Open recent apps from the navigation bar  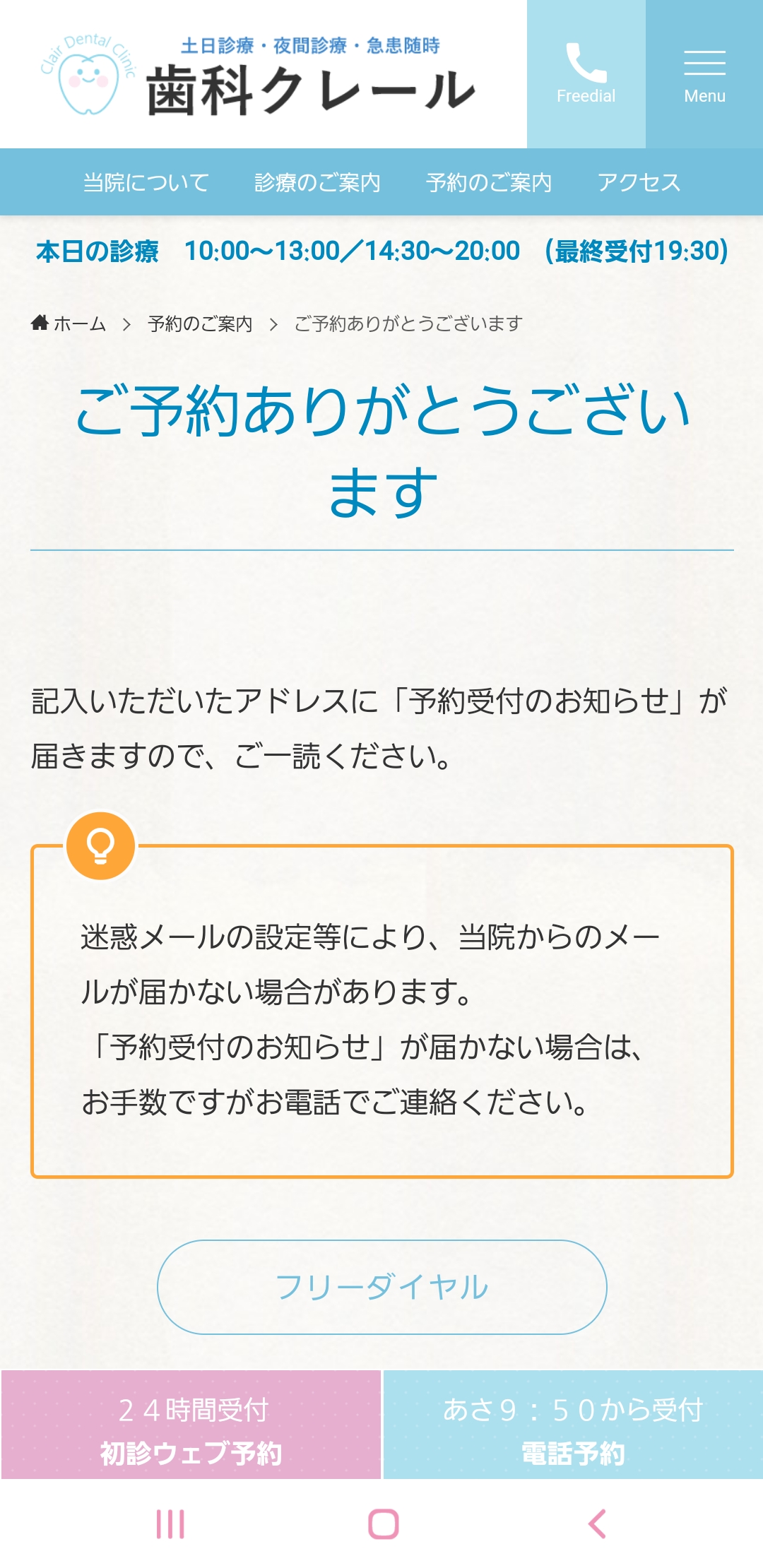click(x=170, y=1524)
